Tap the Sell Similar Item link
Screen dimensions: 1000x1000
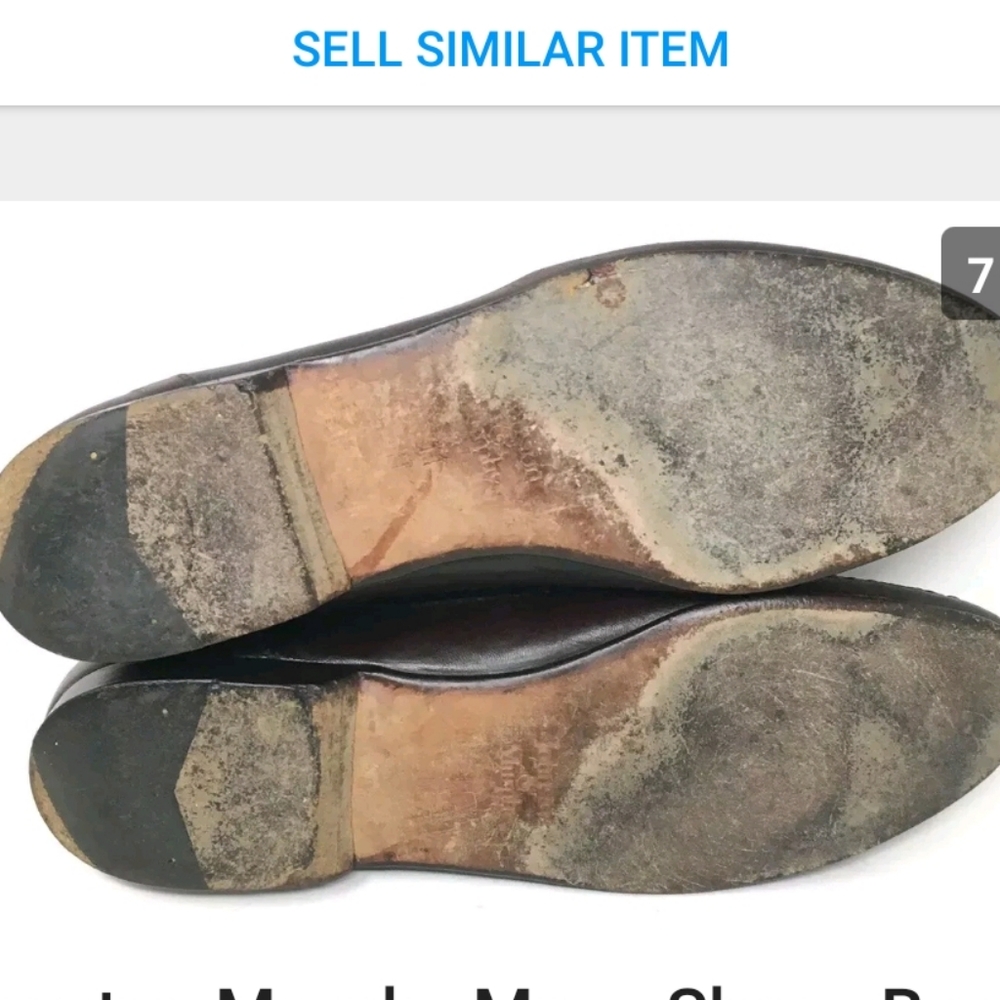tap(510, 50)
